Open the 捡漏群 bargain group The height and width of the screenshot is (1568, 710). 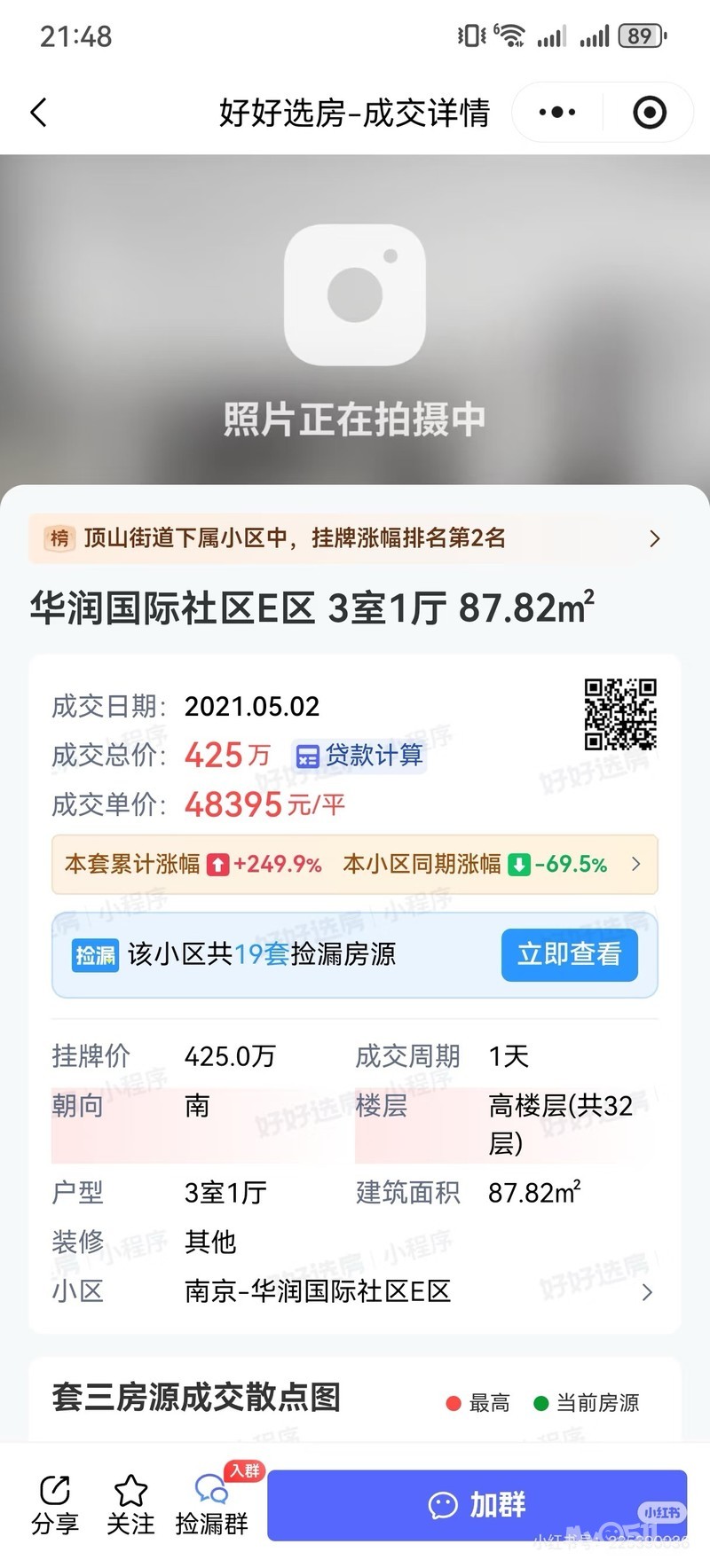pos(211,1504)
